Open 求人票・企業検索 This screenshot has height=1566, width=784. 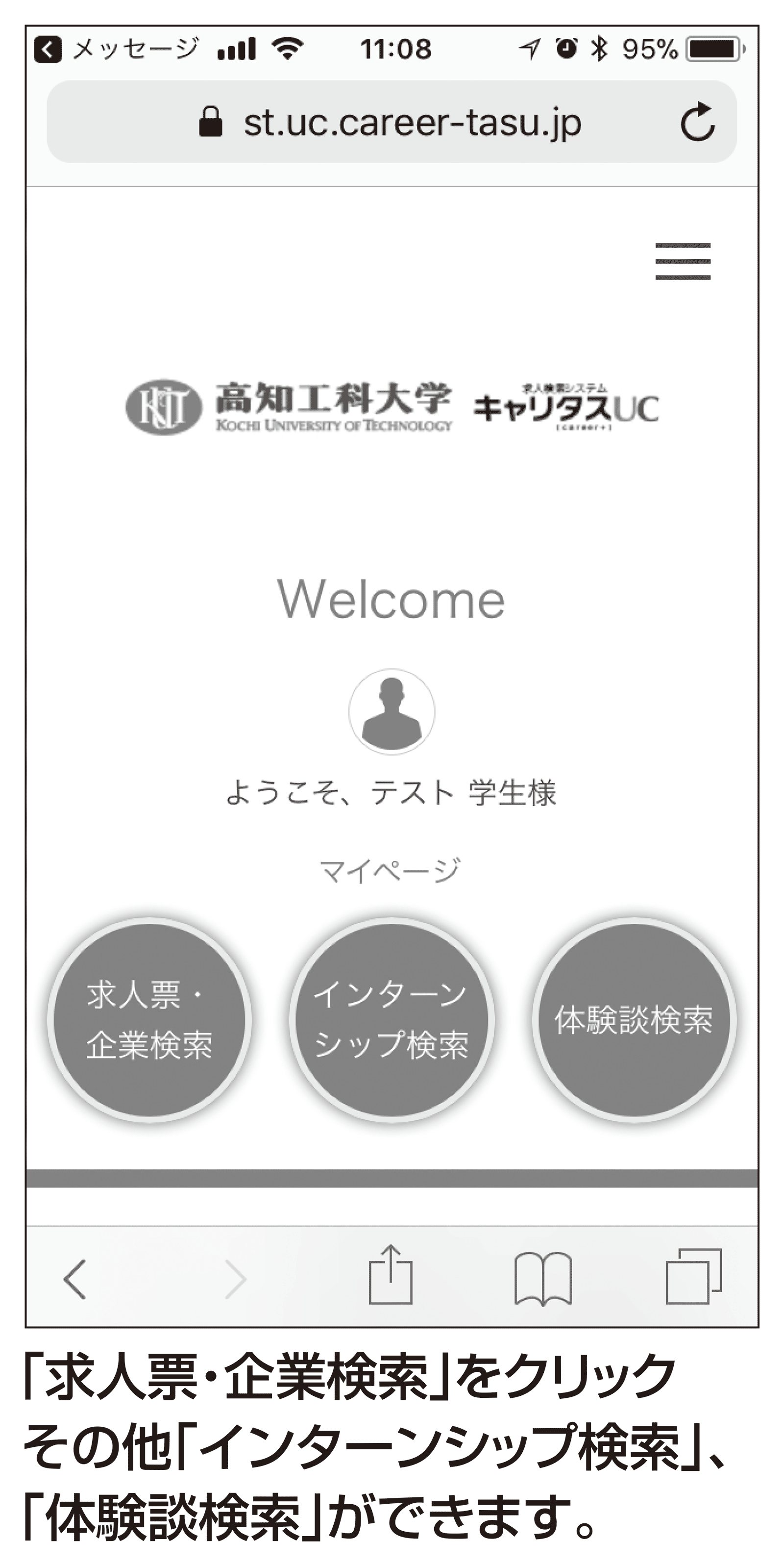pyautogui.click(x=149, y=1020)
